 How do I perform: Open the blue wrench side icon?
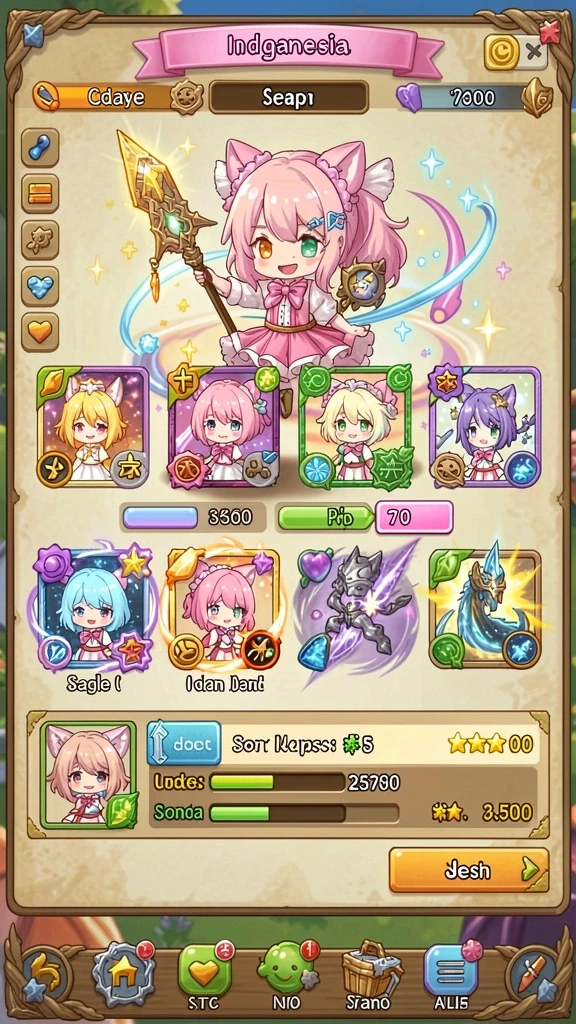(40, 148)
